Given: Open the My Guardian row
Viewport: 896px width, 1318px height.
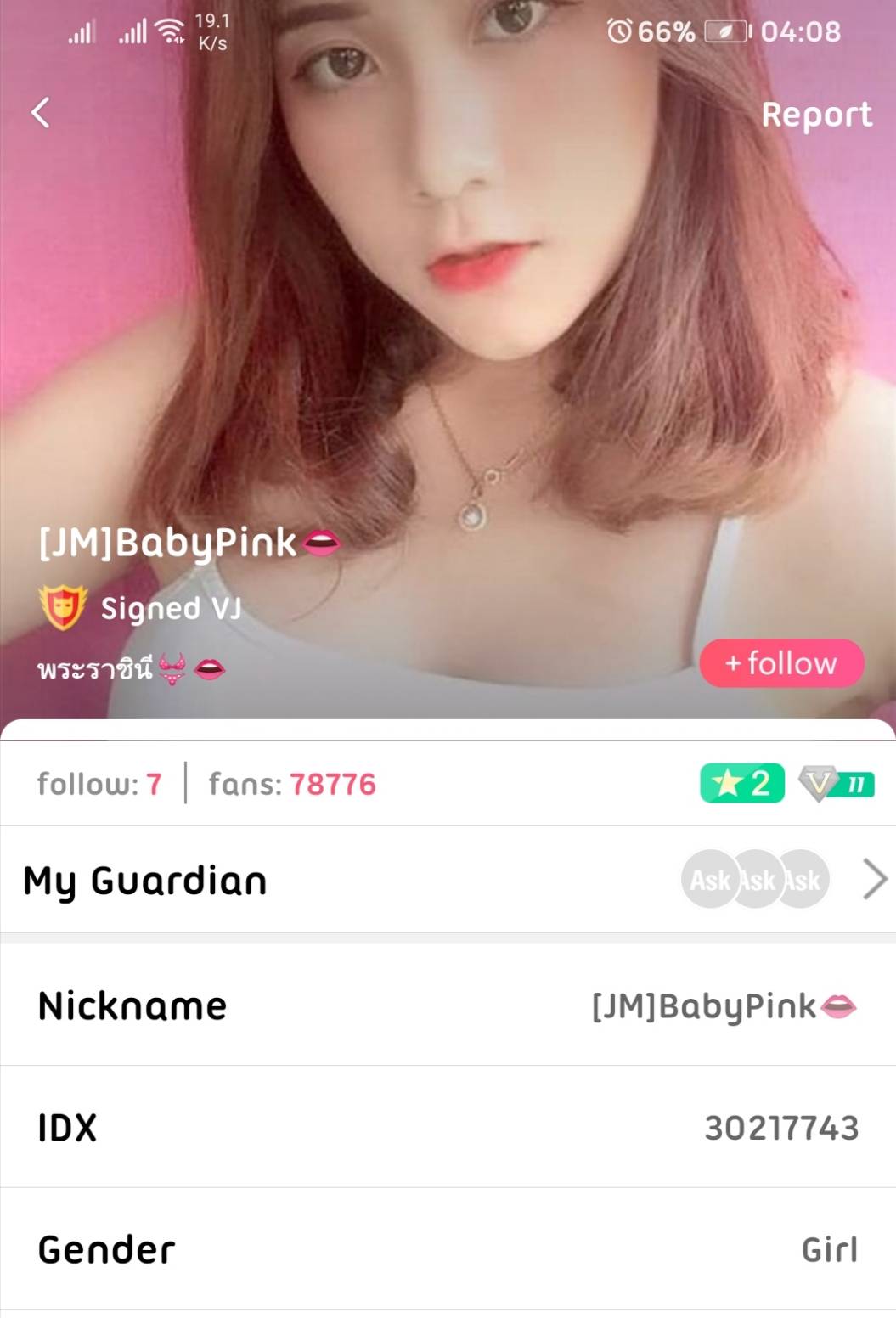Looking at the screenshot, I should click(448, 880).
